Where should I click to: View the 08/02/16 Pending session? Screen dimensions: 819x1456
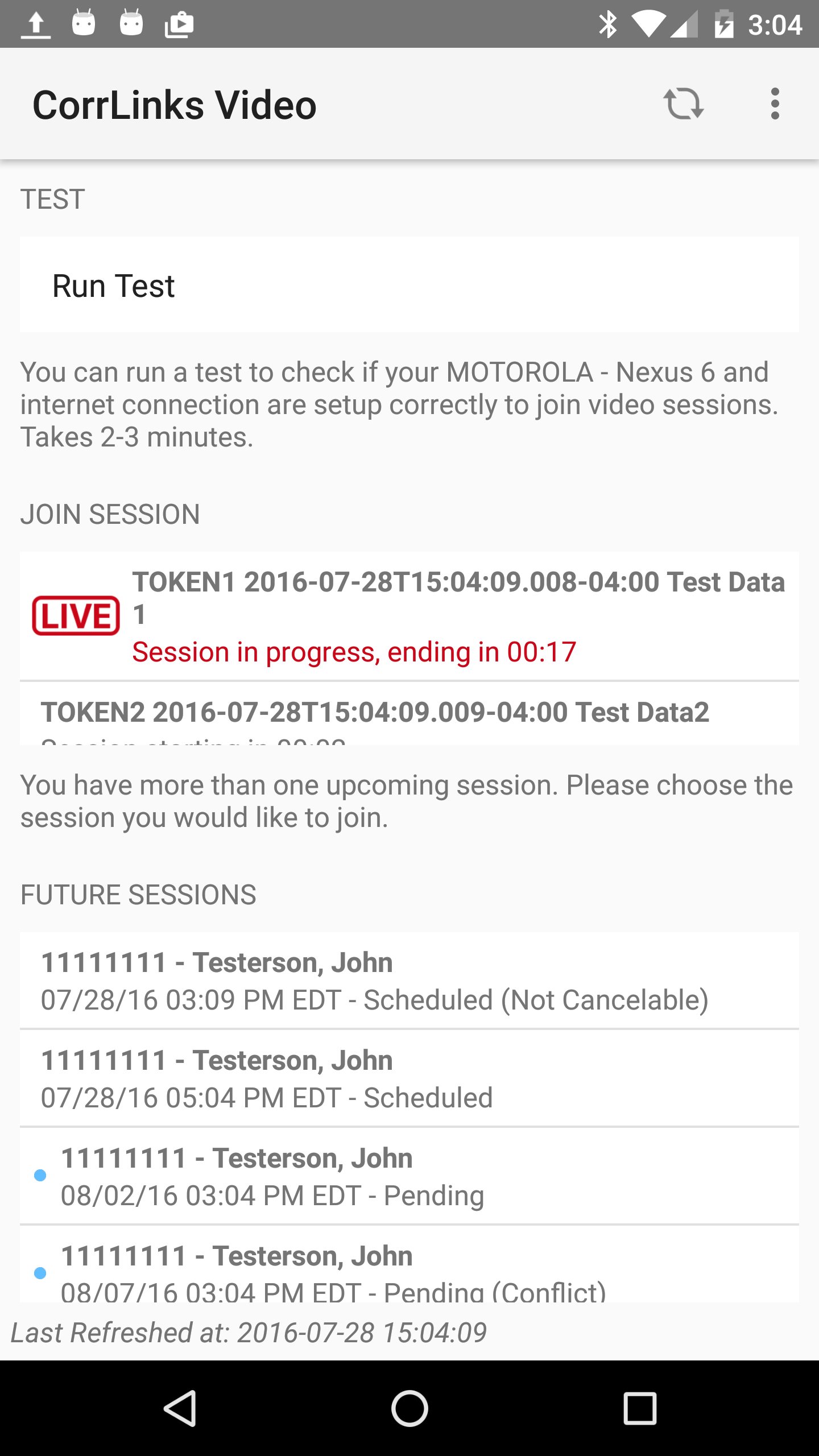click(x=409, y=1176)
